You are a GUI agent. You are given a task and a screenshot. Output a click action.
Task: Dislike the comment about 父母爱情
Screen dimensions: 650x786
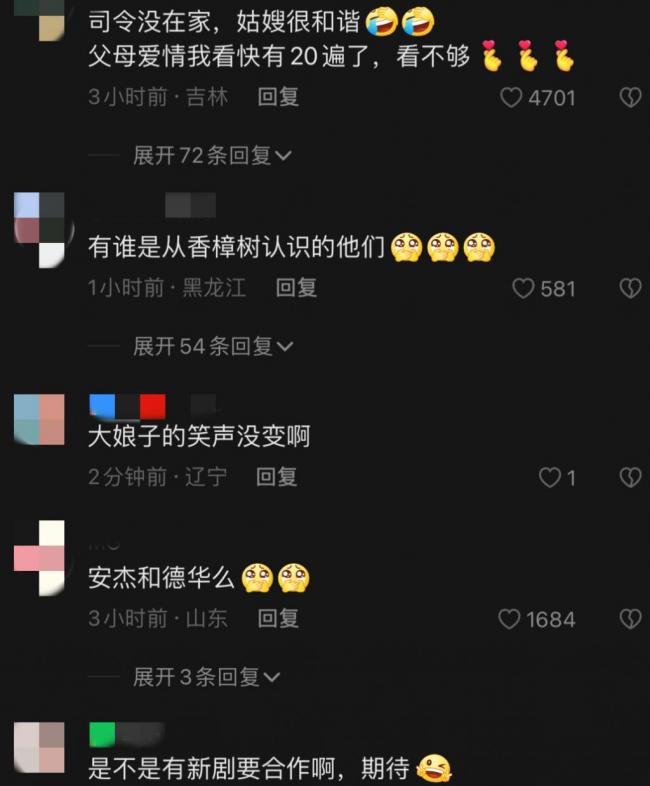[630, 98]
